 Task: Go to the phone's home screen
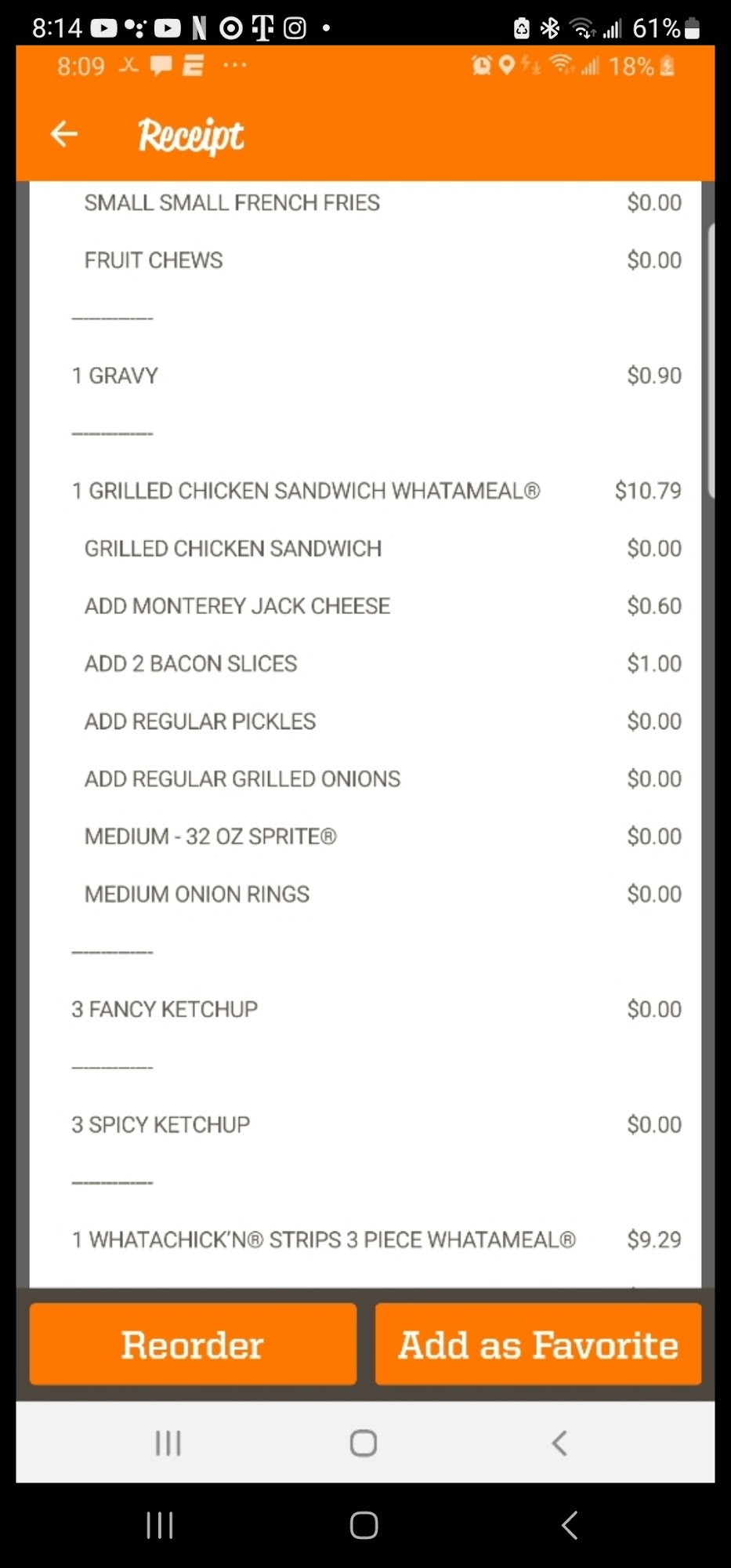coord(364,1525)
